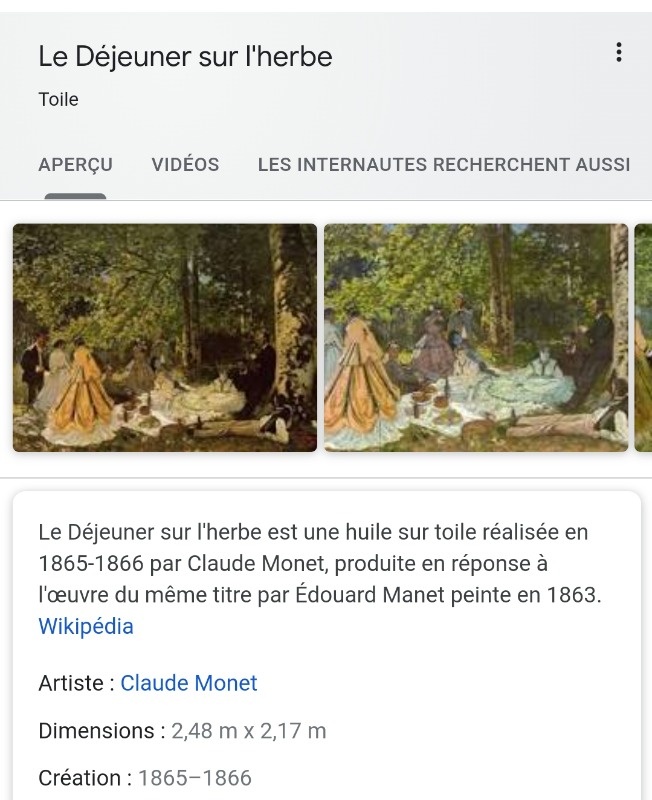Select the Aperçu tab
The width and height of the screenshot is (652, 800).
pos(75,165)
